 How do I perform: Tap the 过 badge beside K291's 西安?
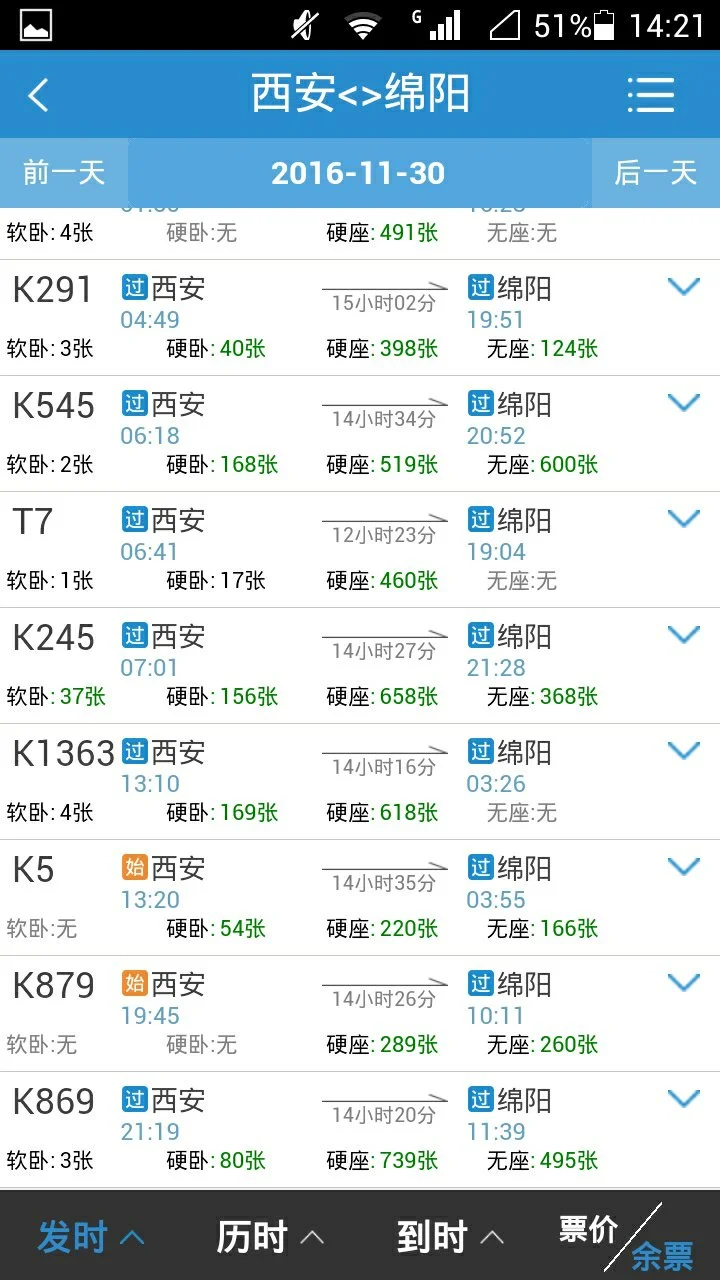[x=135, y=287]
